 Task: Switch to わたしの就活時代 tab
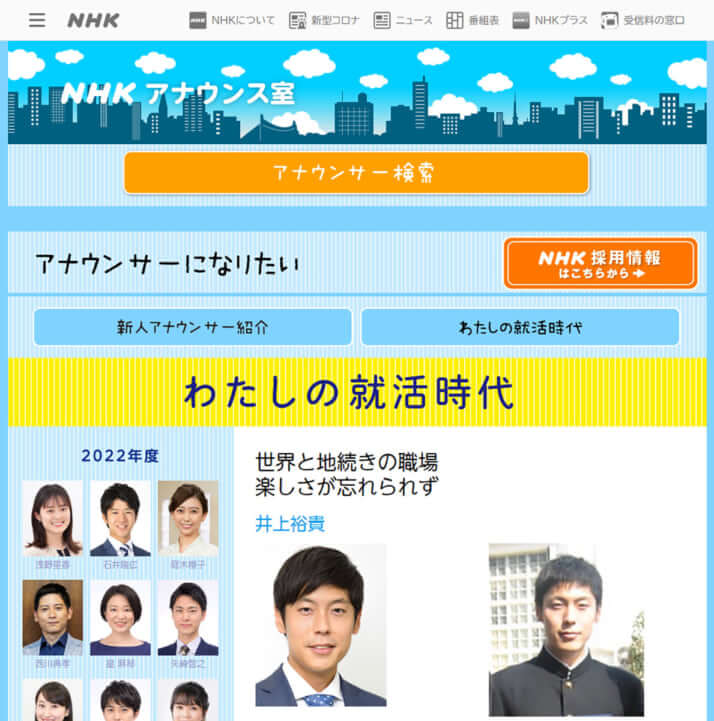pyautogui.click(x=520, y=327)
